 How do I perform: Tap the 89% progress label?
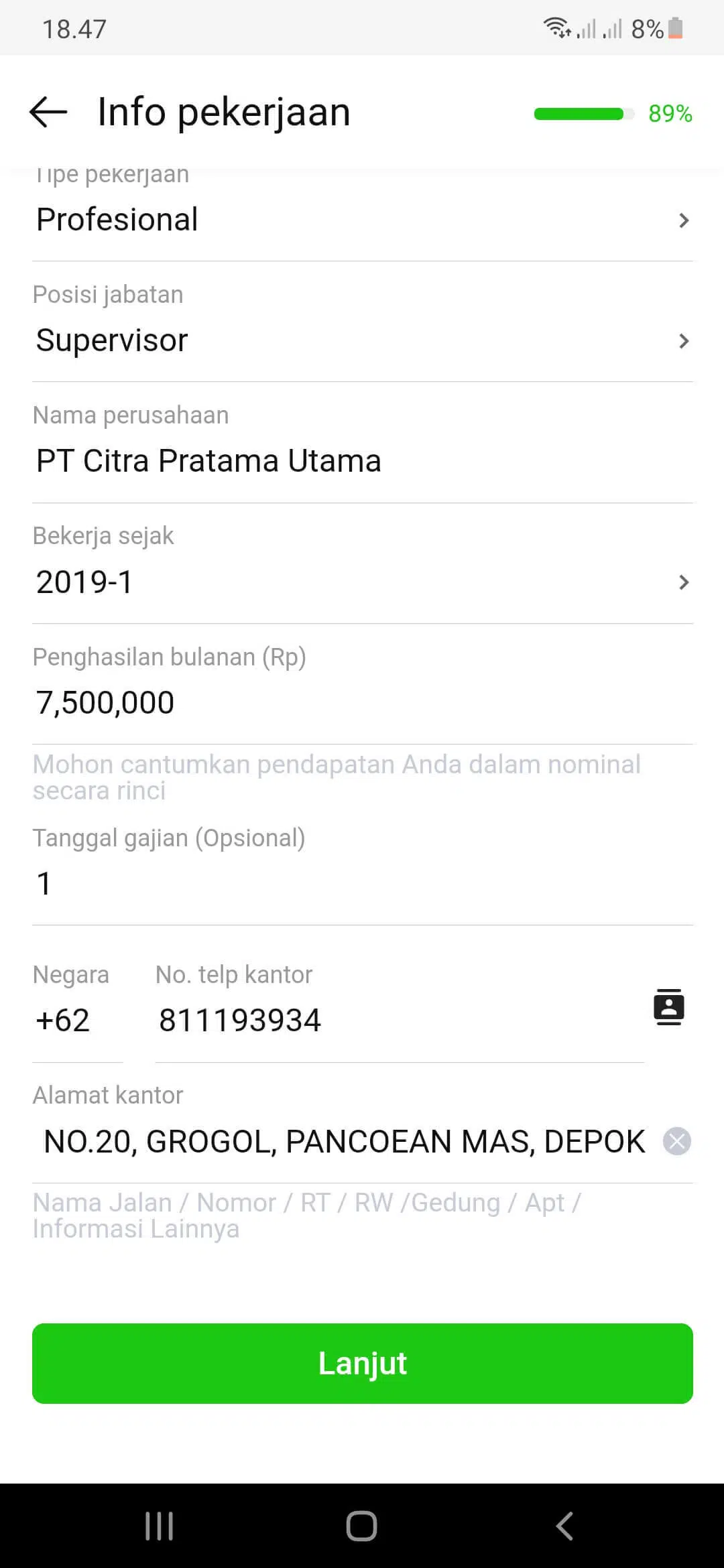click(x=670, y=115)
